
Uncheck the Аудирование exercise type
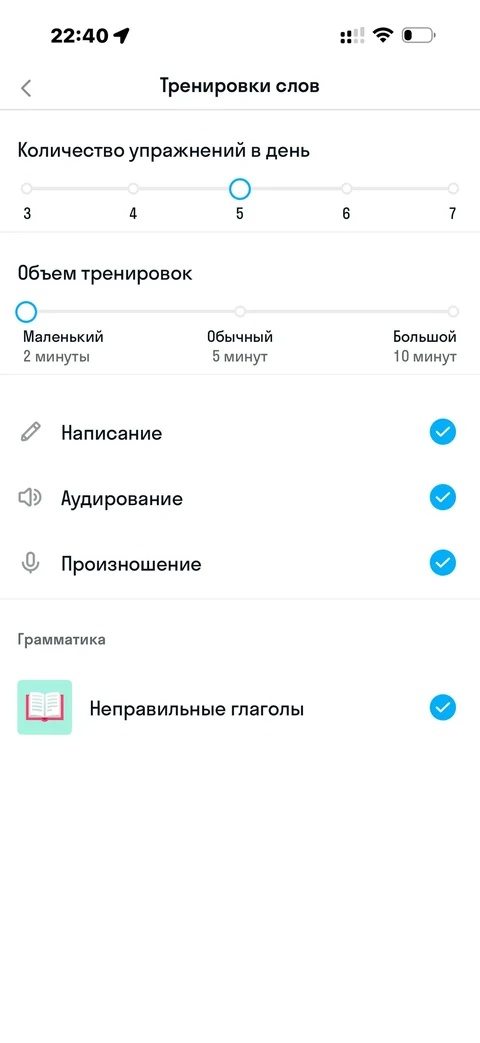click(443, 498)
